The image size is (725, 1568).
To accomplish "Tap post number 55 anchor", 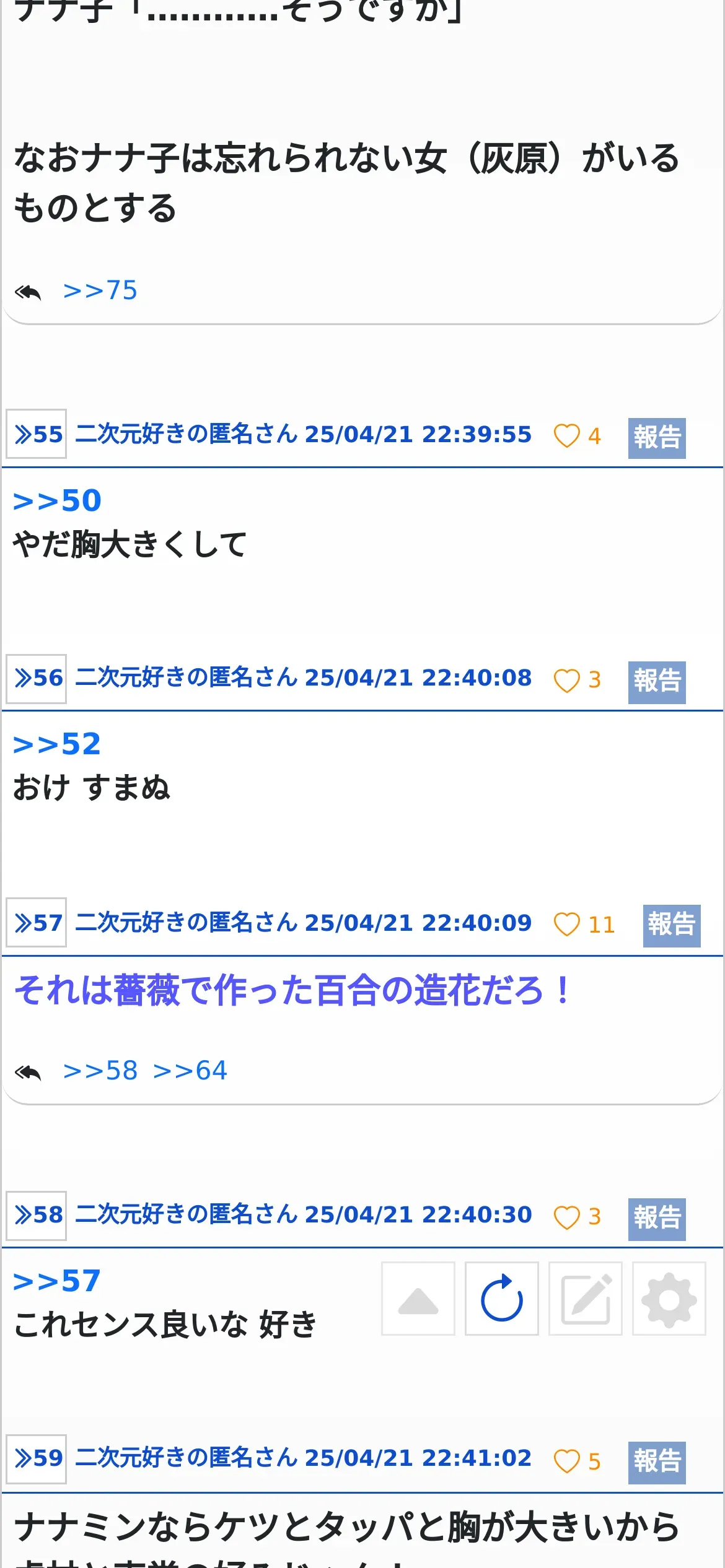I will pos(37,433).
